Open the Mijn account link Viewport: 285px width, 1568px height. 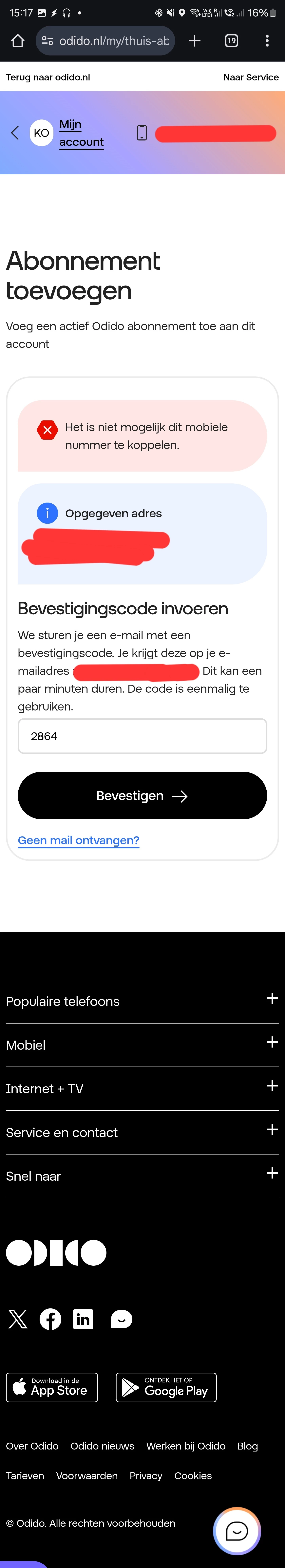click(x=81, y=133)
